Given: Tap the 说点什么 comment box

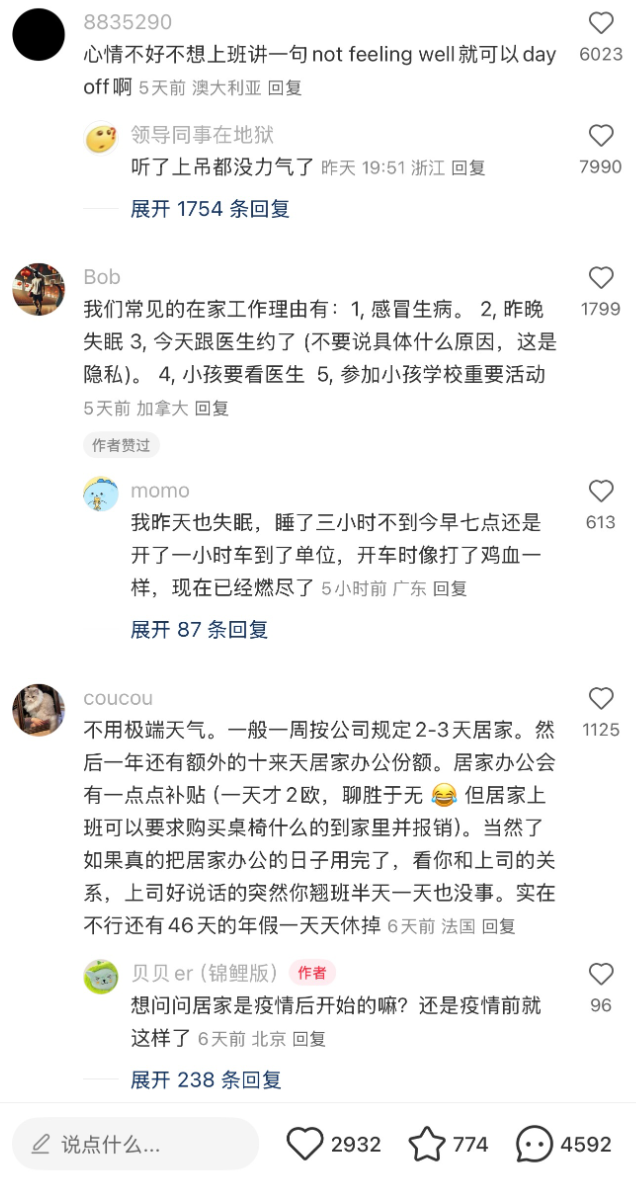Looking at the screenshot, I should tap(135, 1144).
